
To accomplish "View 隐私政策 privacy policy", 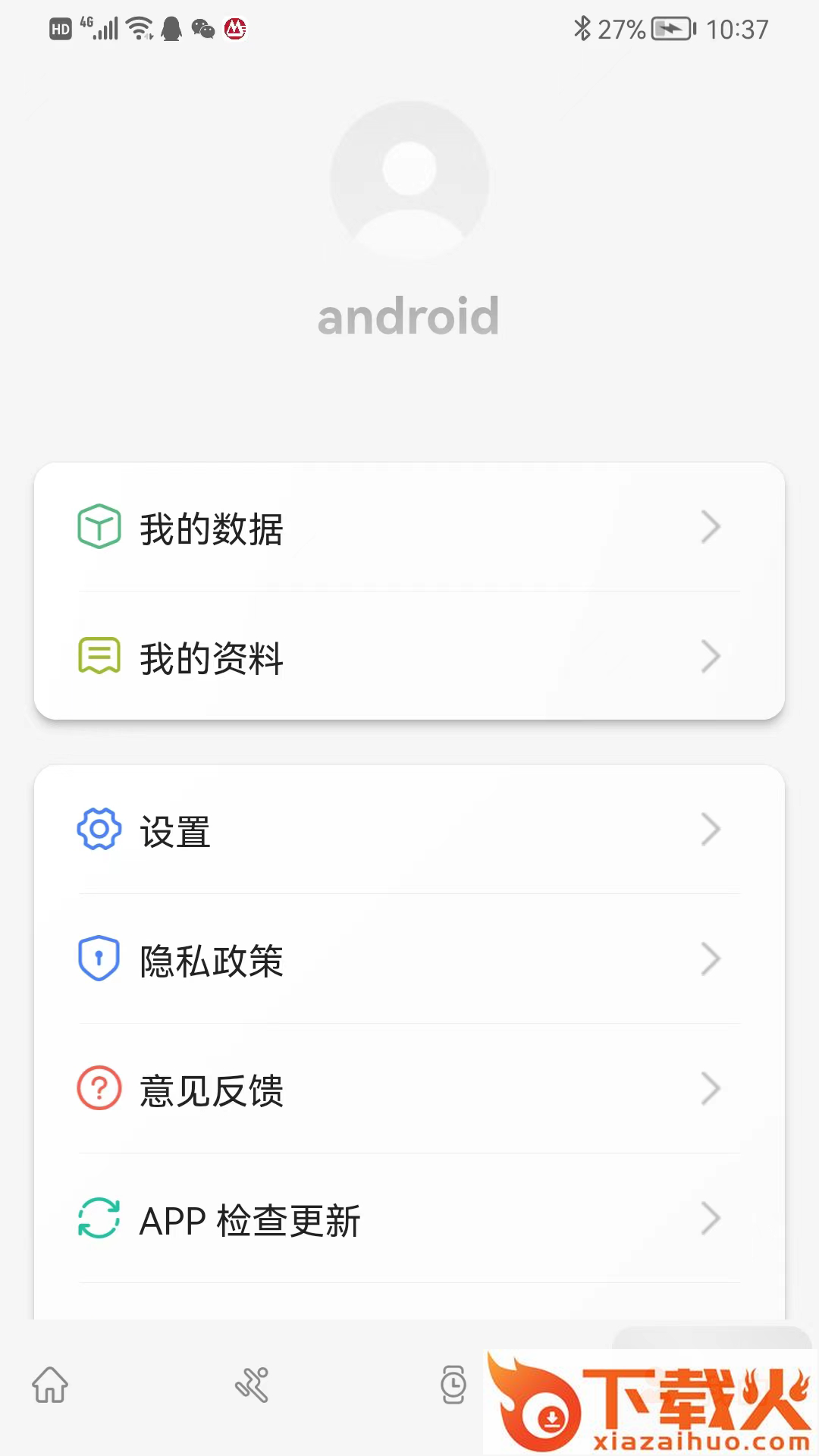I will point(409,959).
